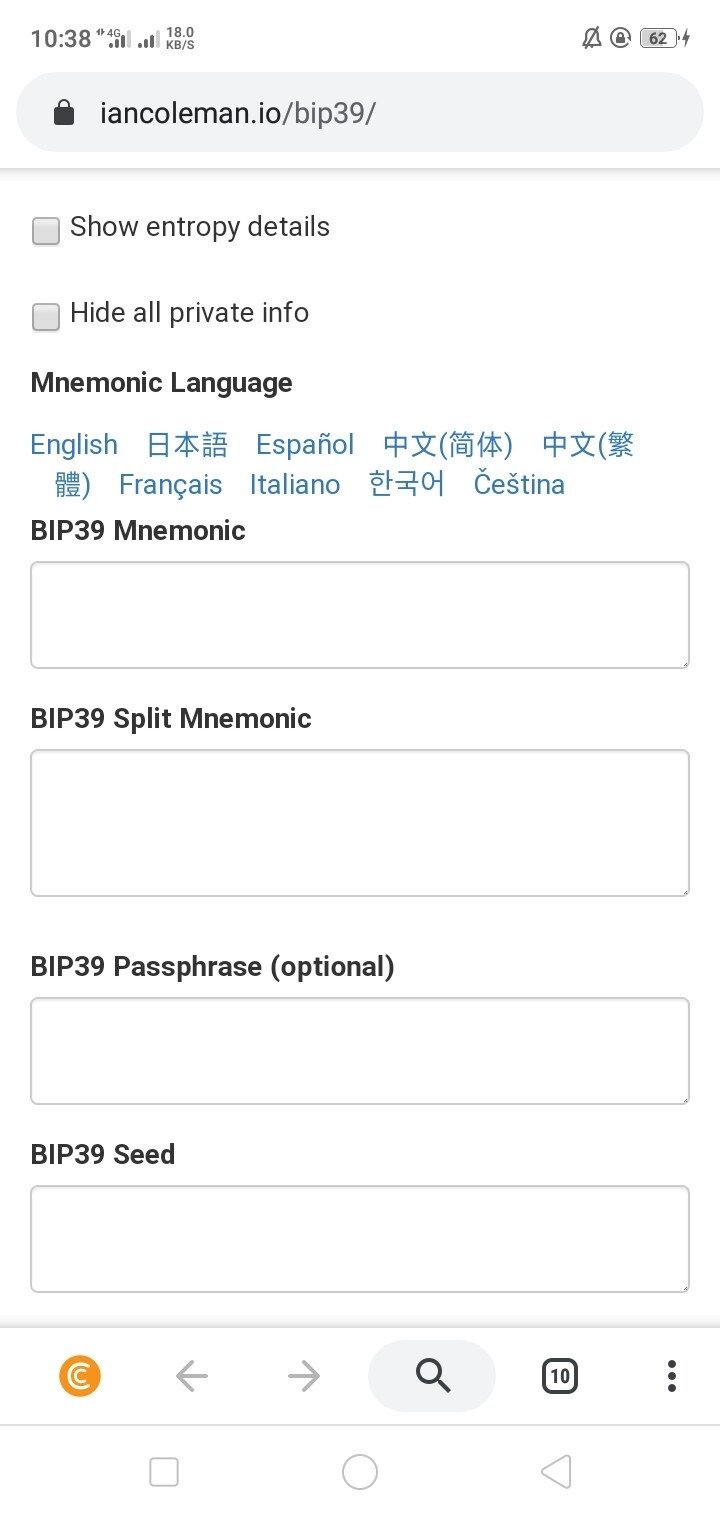The height and width of the screenshot is (1520, 720).
Task: Select Español mnemonic language
Action: tap(305, 444)
